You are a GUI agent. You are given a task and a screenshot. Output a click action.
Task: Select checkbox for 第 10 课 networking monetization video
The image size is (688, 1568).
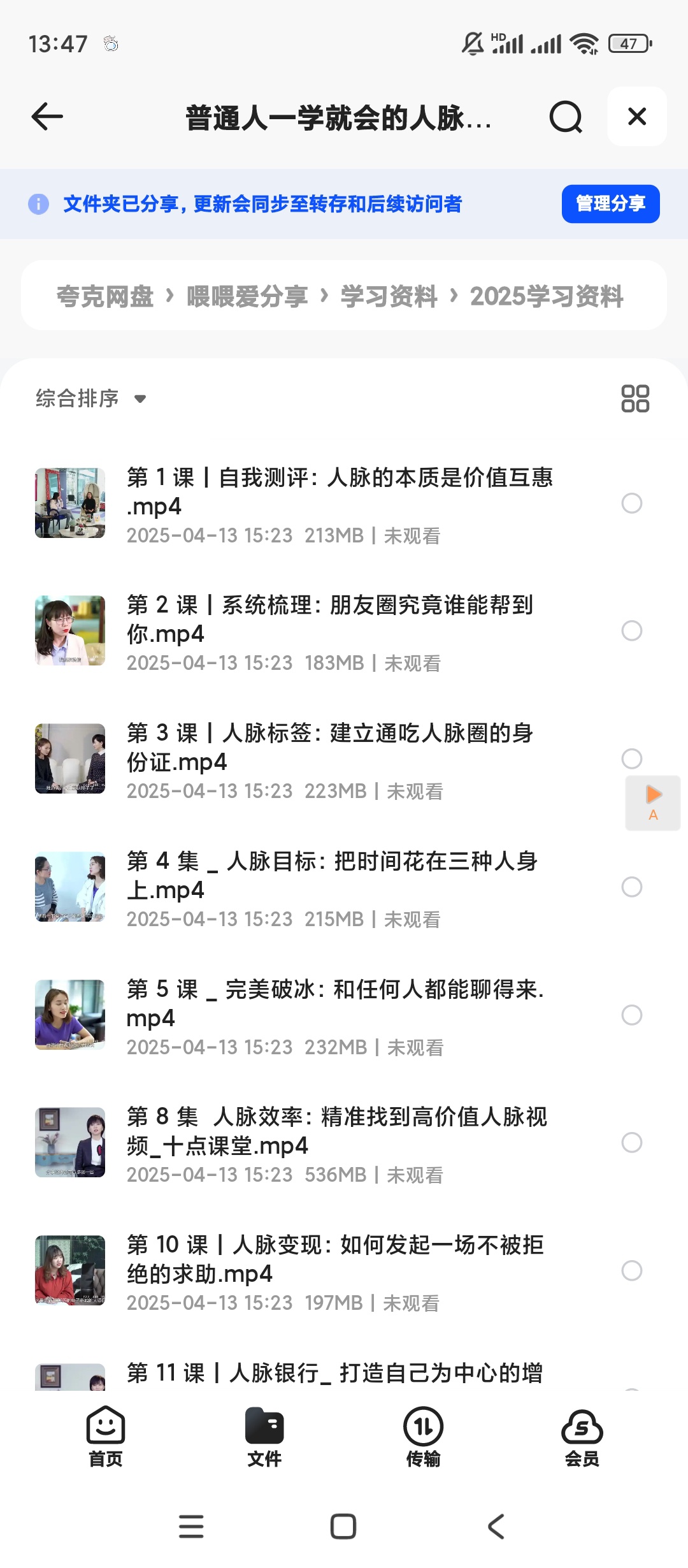coord(632,1270)
